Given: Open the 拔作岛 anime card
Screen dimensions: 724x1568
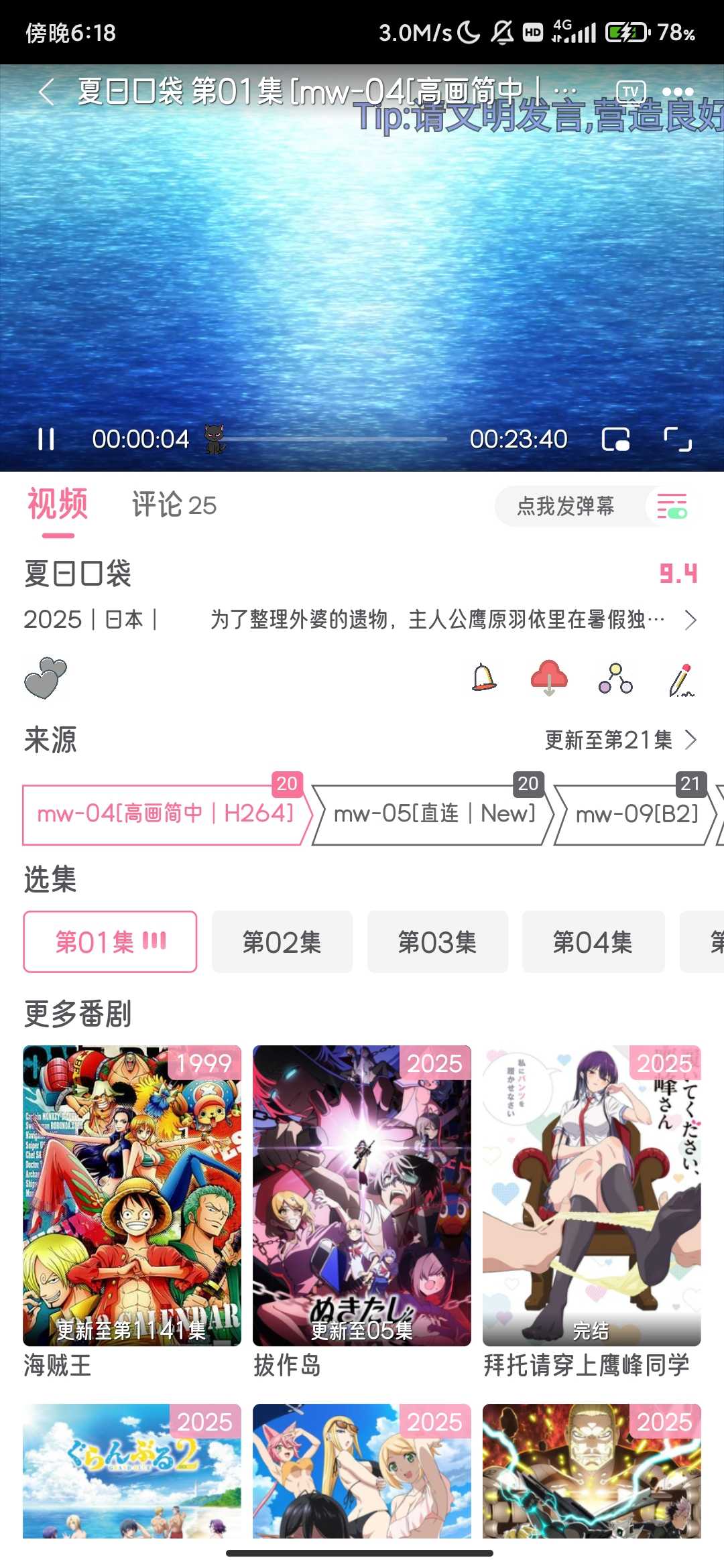Looking at the screenshot, I should coord(361,1196).
